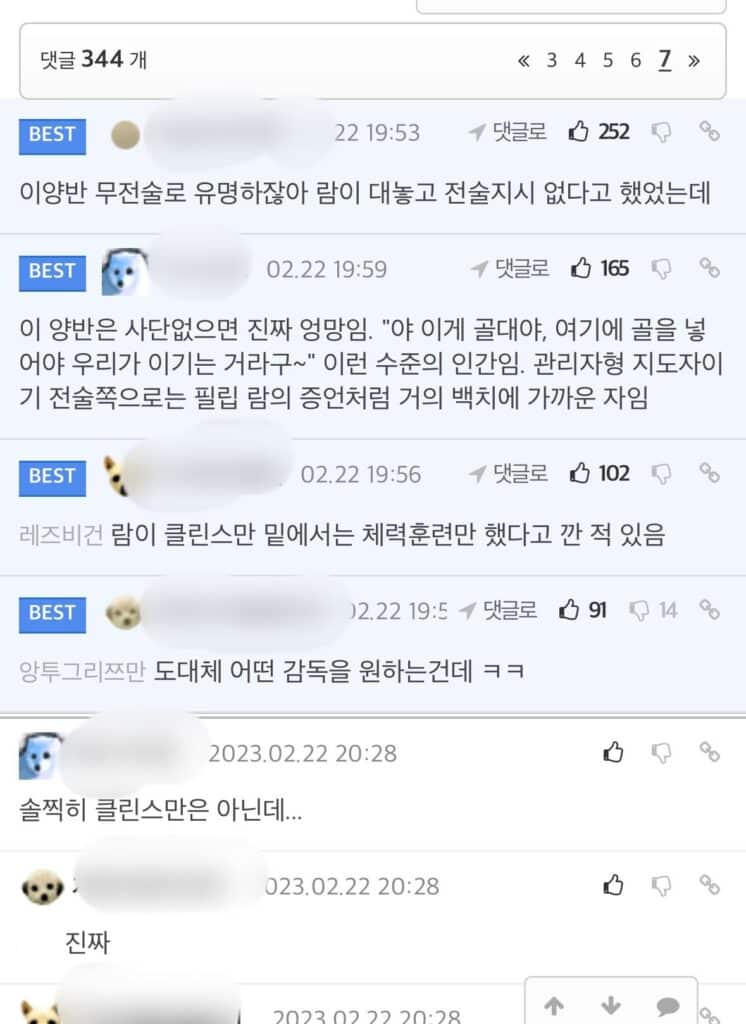Go to last comments page arrow
Image resolution: width=746 pixels, height=1024 pixels.
point(694,60)
